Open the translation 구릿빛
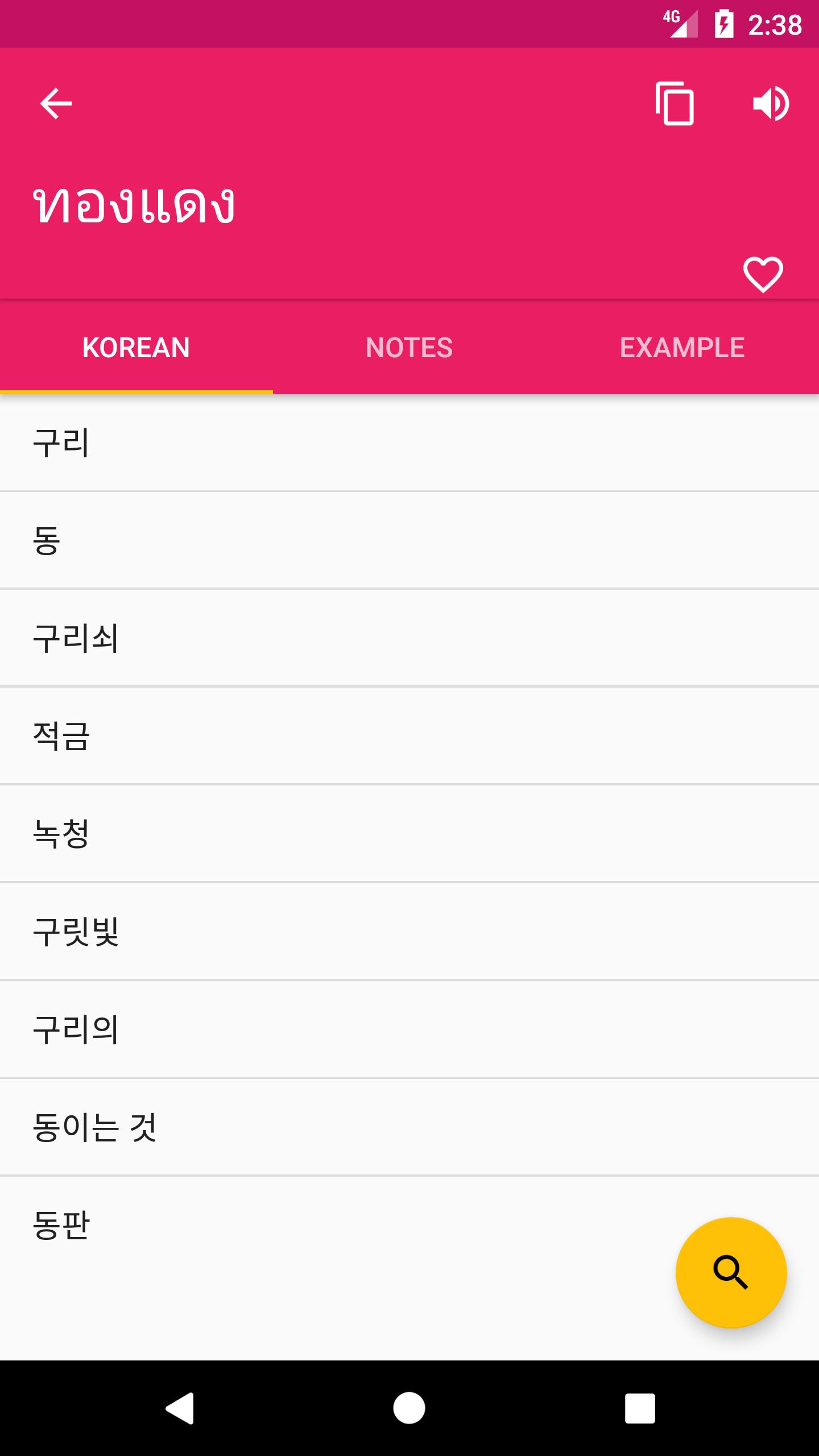 (x=409, y=932)
